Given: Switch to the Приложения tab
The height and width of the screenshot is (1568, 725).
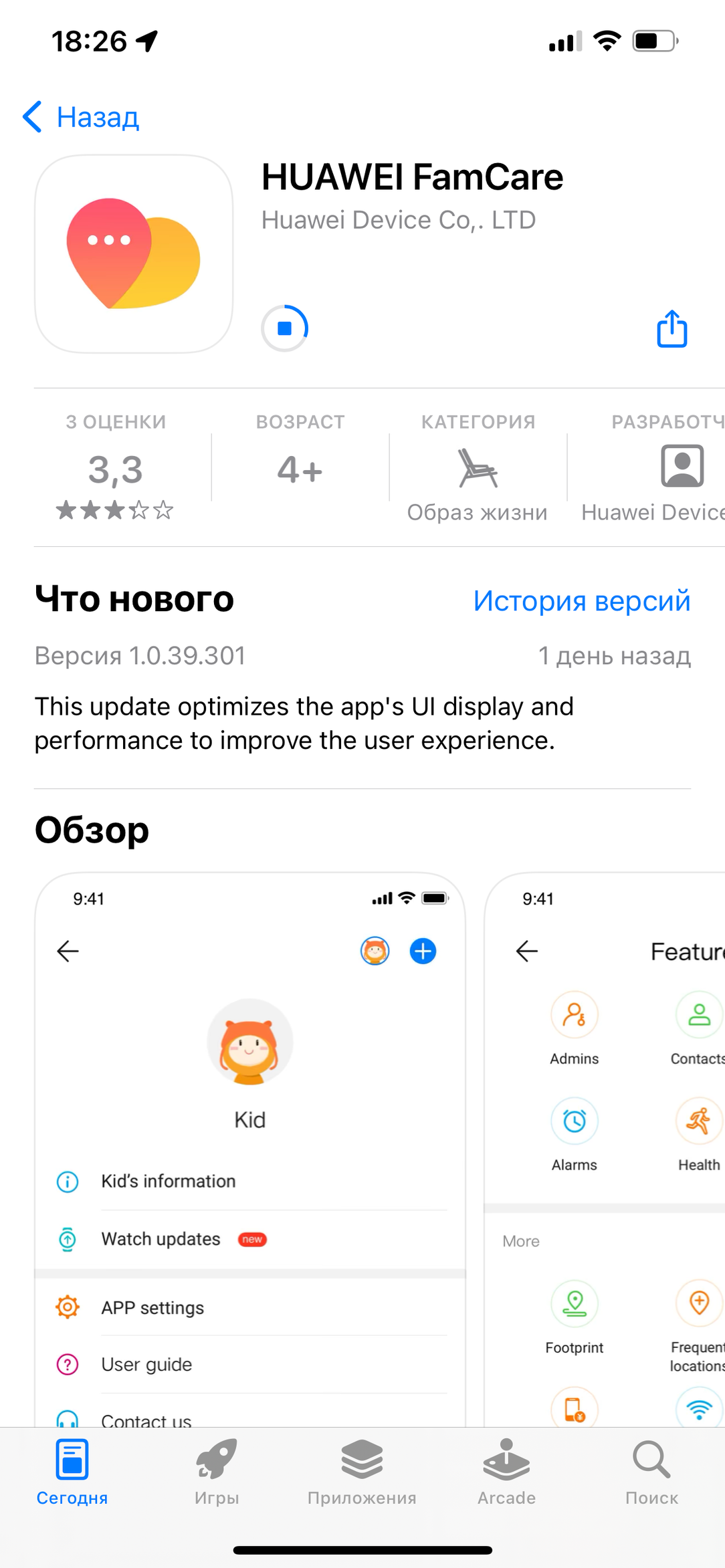Looking at the screenshot, I should coord(362,1472).
